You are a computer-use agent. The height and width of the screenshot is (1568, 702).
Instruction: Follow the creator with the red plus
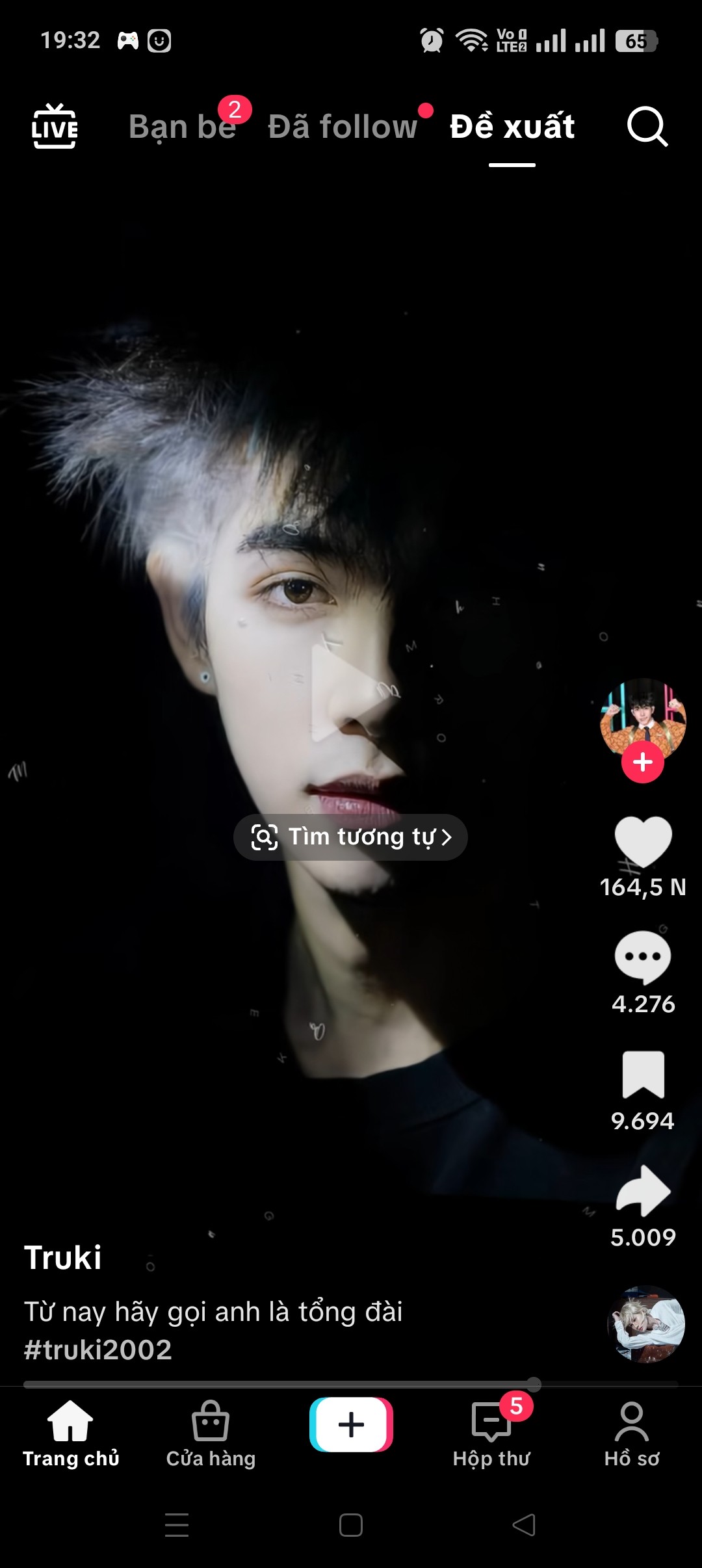click(x=643, y=762)
